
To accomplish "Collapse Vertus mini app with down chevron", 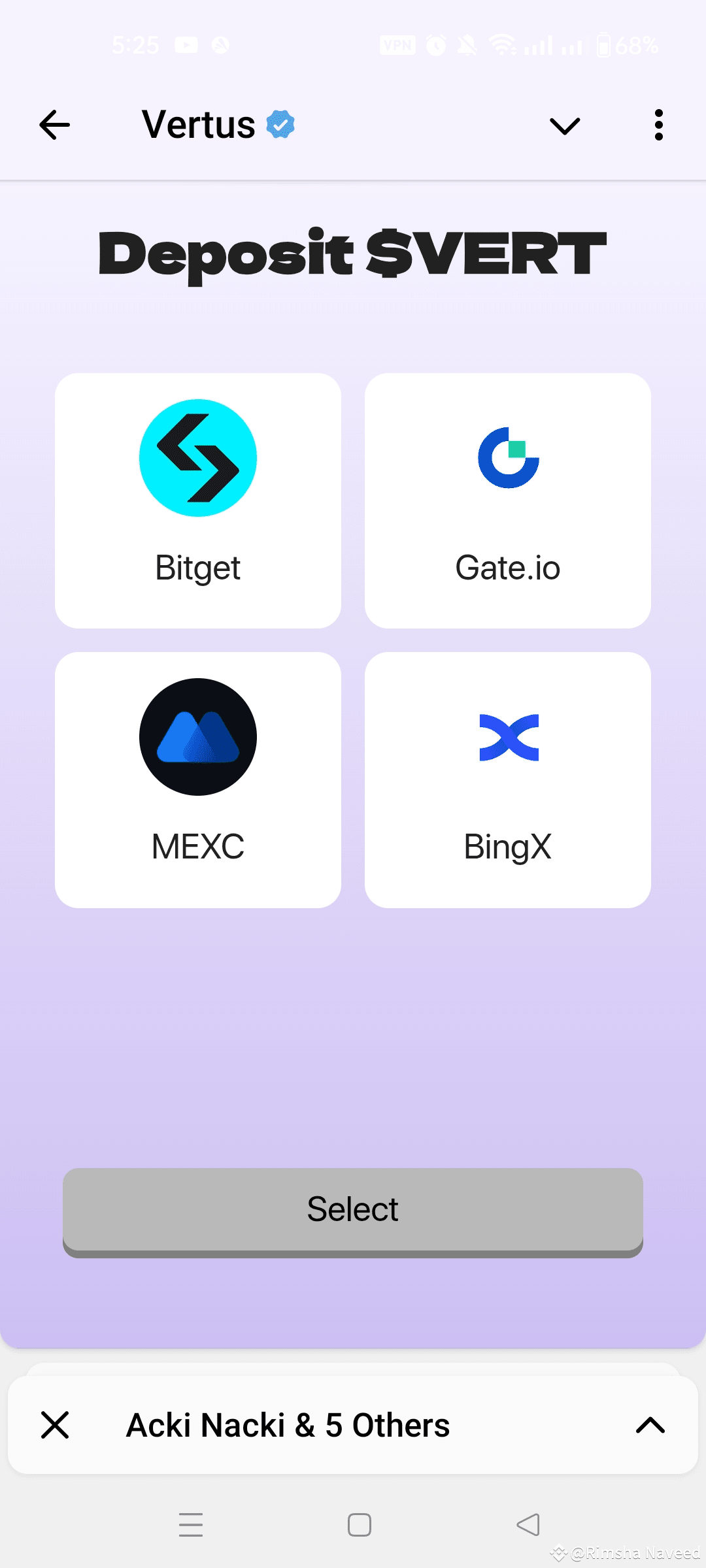I will pos(565,125).
